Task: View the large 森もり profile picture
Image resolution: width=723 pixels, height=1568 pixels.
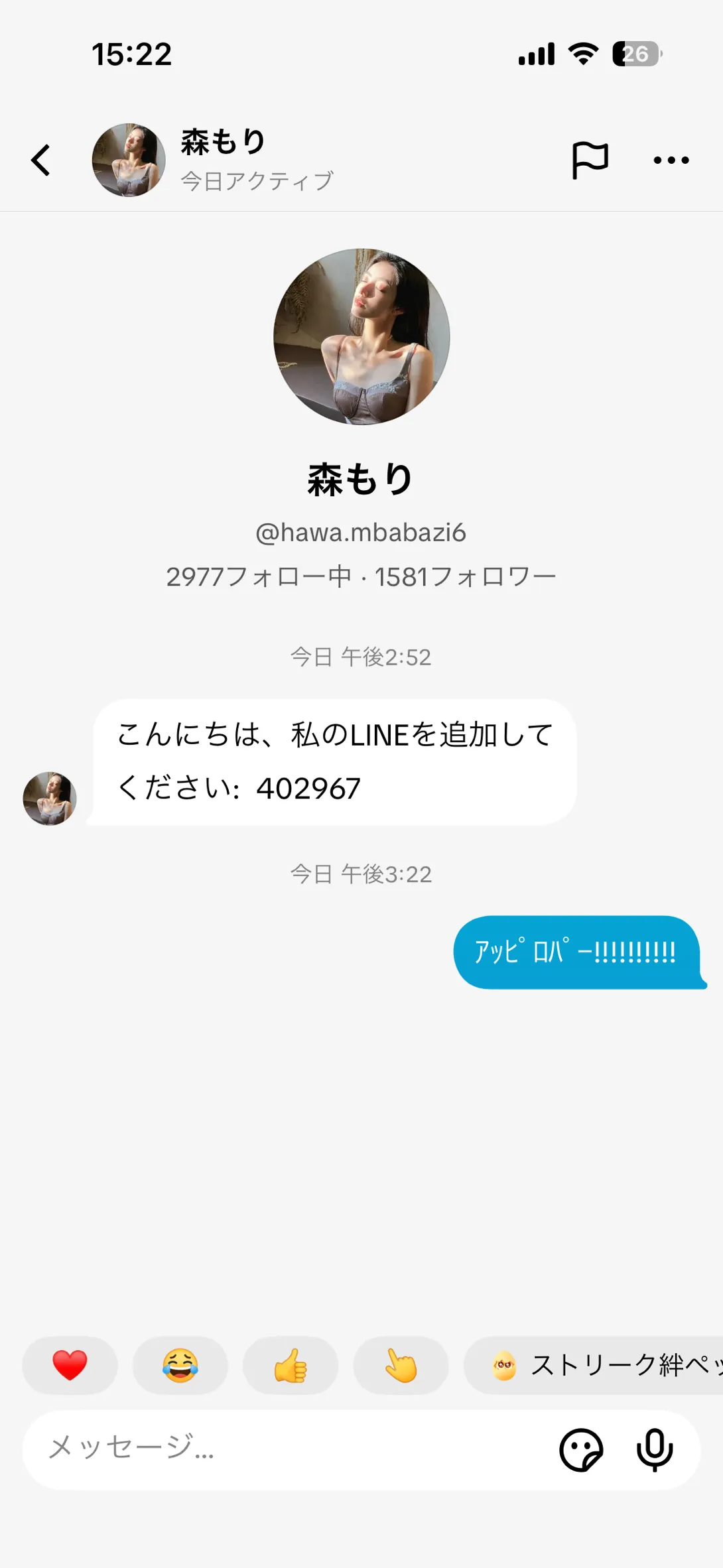Action: (361, 337)
